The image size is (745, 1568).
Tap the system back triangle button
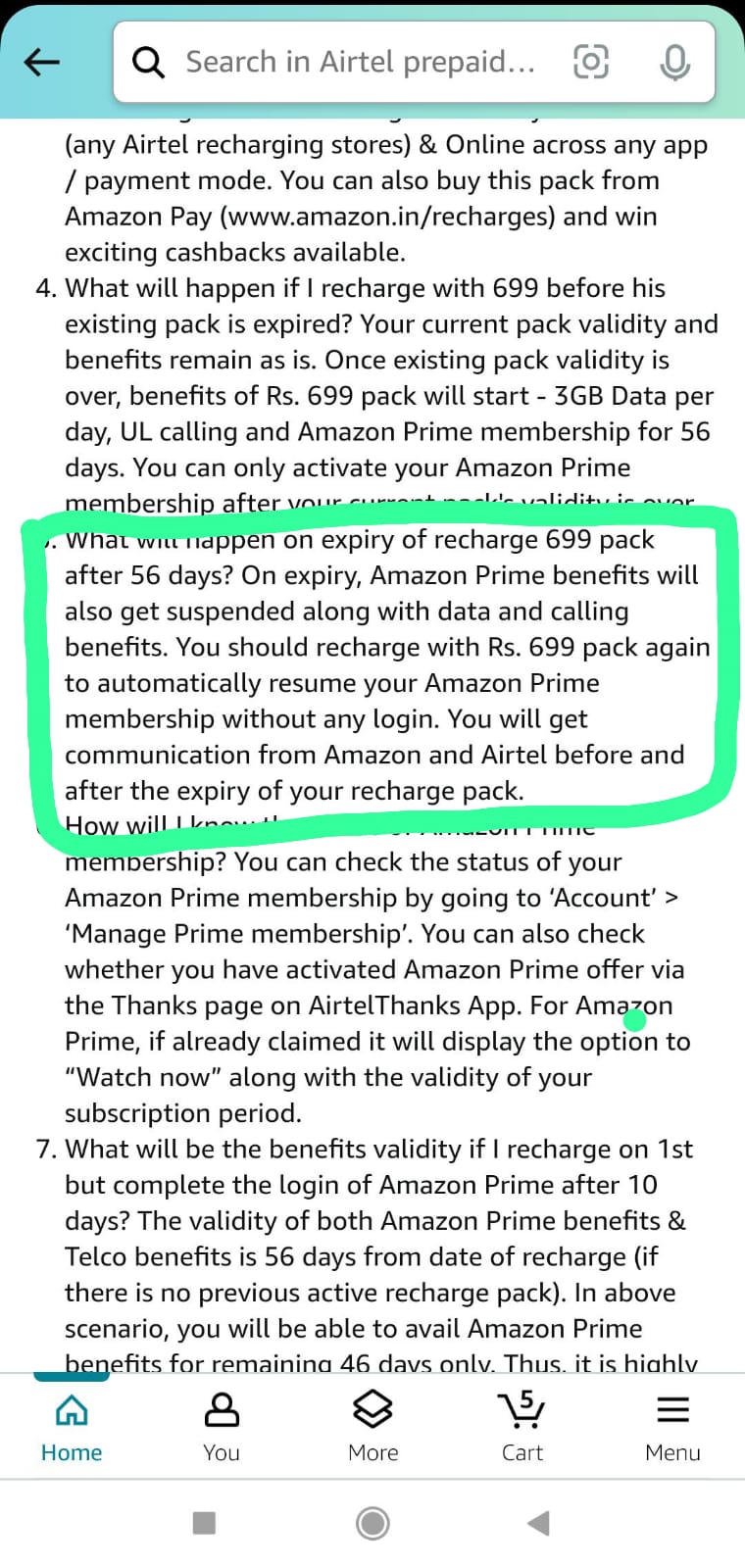(x=538, y=1523)
